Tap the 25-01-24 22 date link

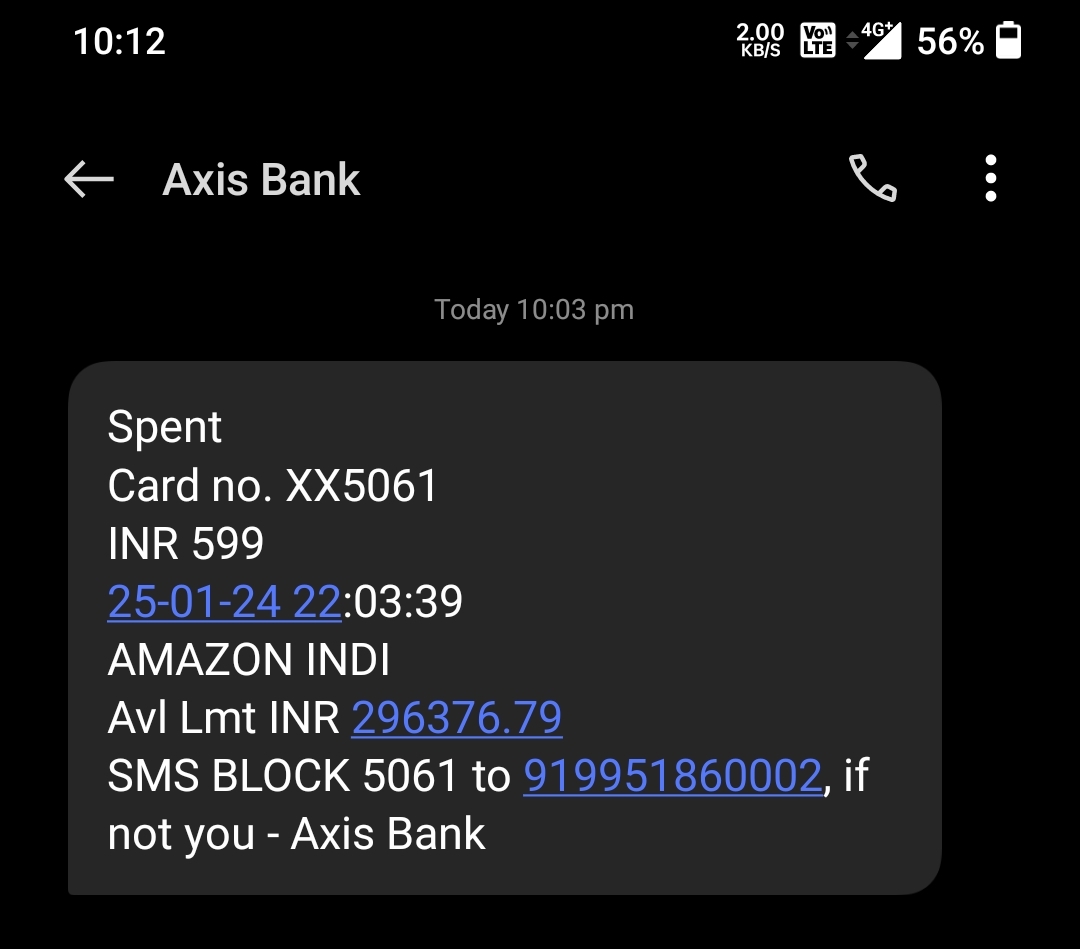click(224, 602)
